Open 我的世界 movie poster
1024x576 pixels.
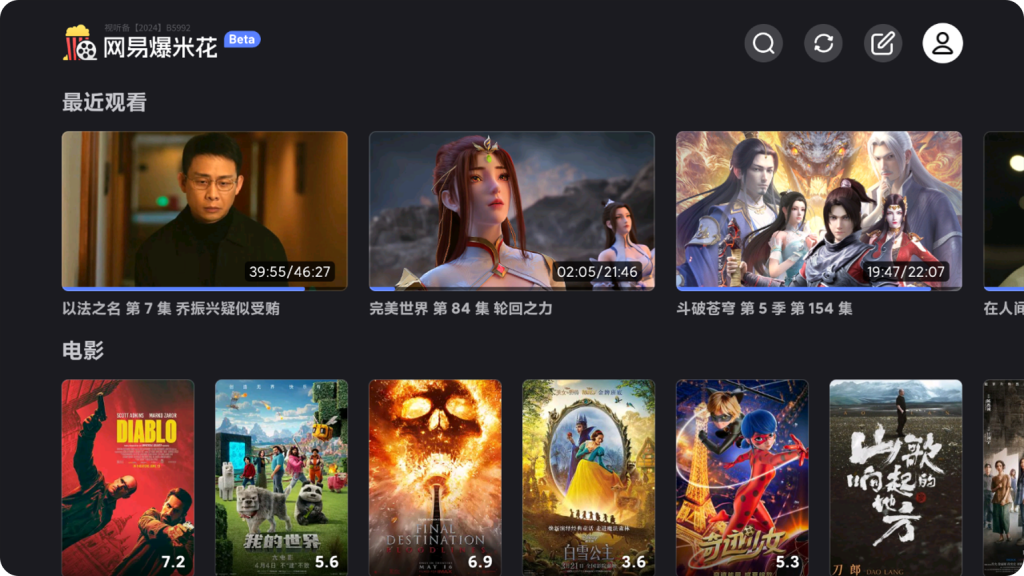tap(281, 477)
